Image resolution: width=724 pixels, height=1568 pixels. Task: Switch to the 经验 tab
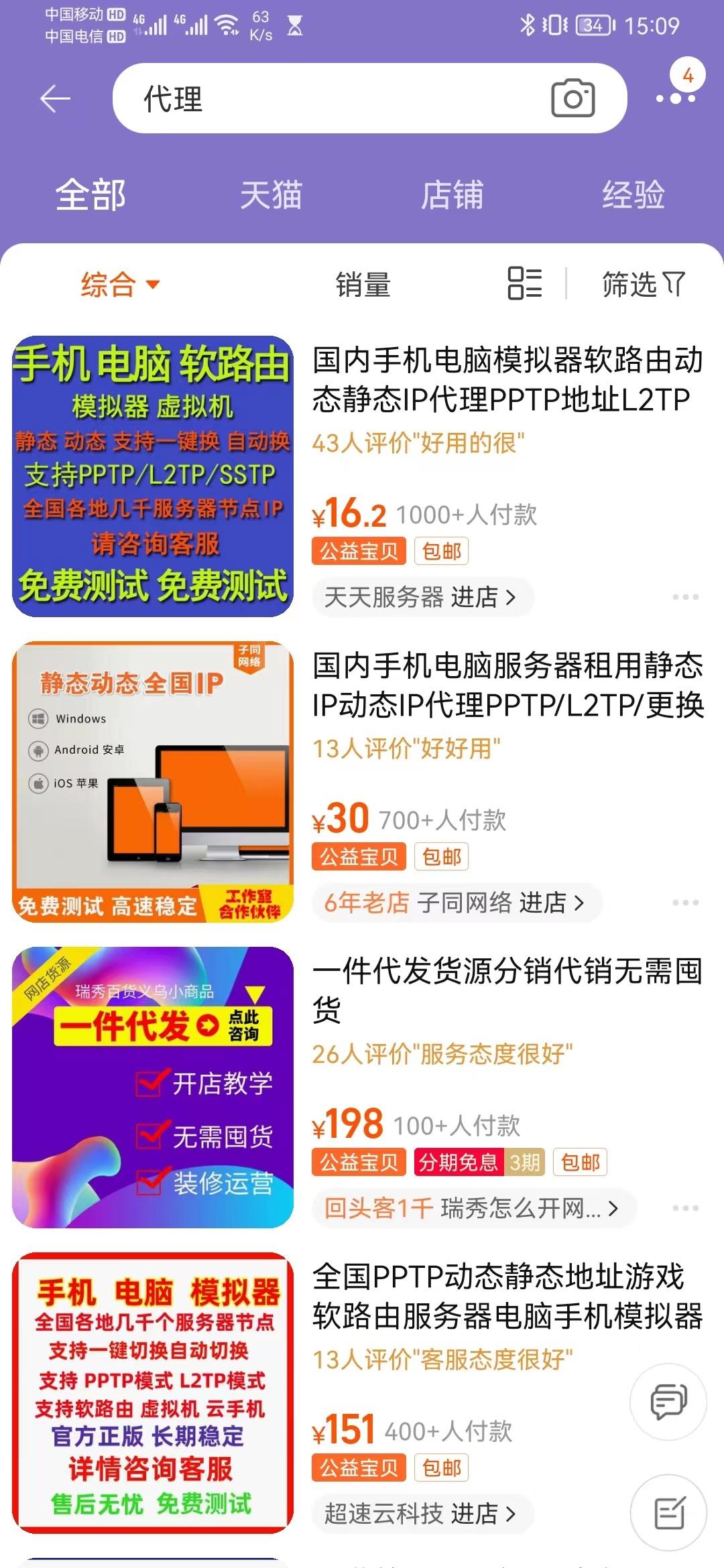633,196
